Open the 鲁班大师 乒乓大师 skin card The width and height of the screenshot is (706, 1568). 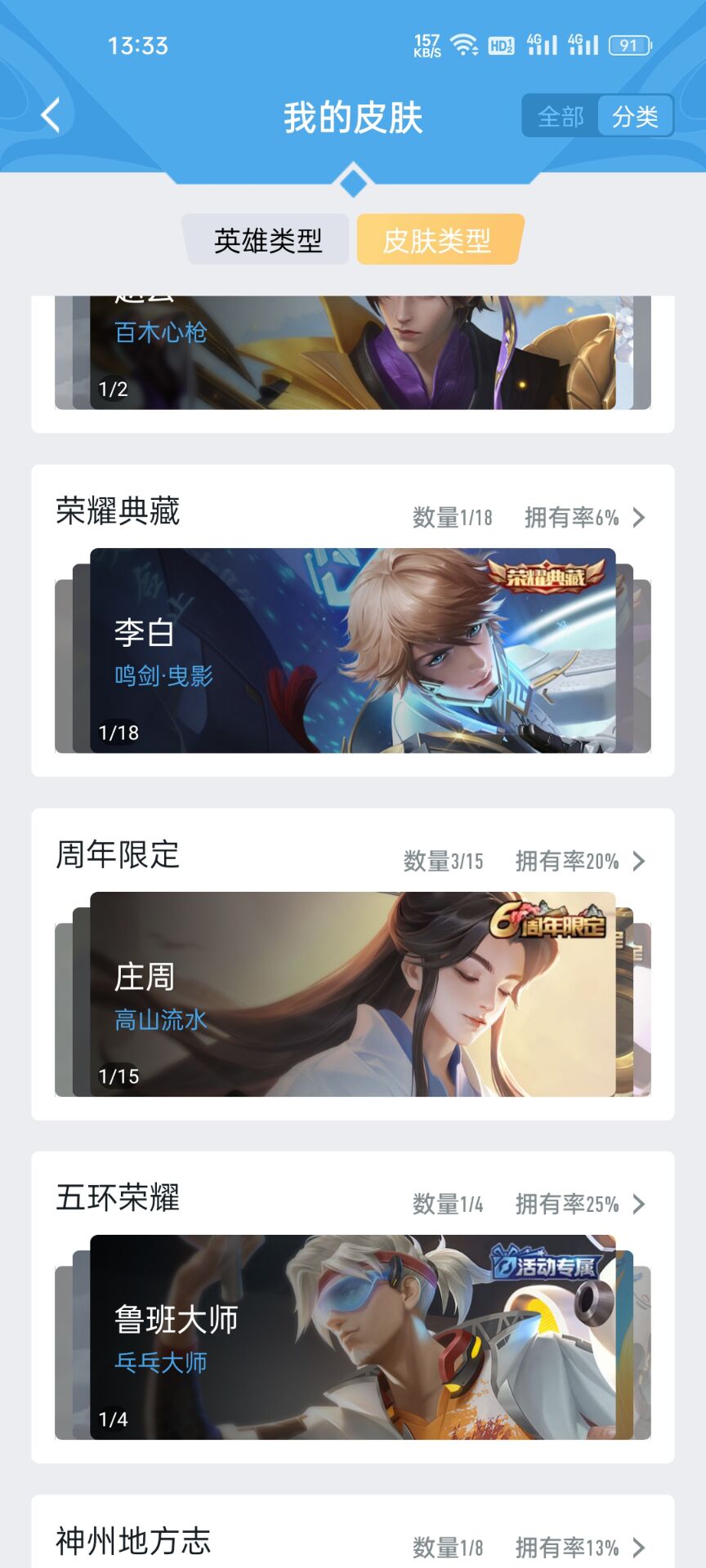353,1337
